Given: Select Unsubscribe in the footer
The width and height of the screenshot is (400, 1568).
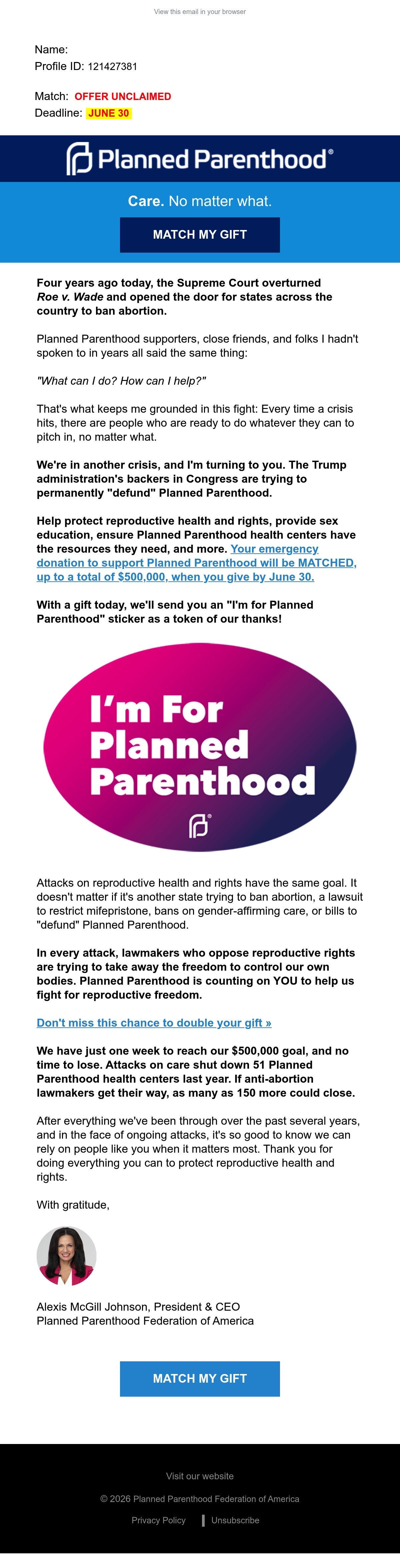Looking at the screenshot, I should pyautogui.click(x=235, y=1520).
